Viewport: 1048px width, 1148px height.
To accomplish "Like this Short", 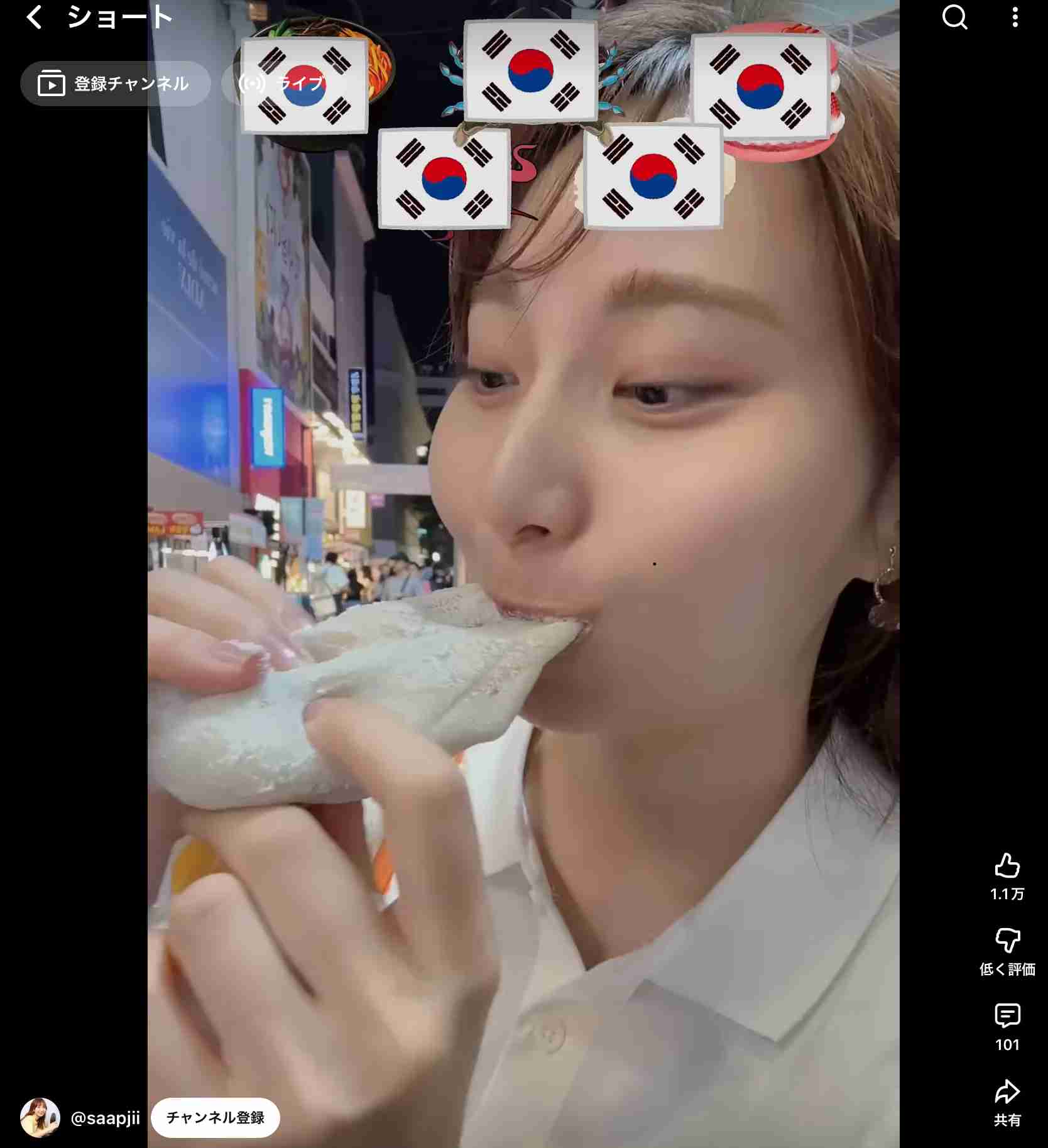I will (1007, 866).
